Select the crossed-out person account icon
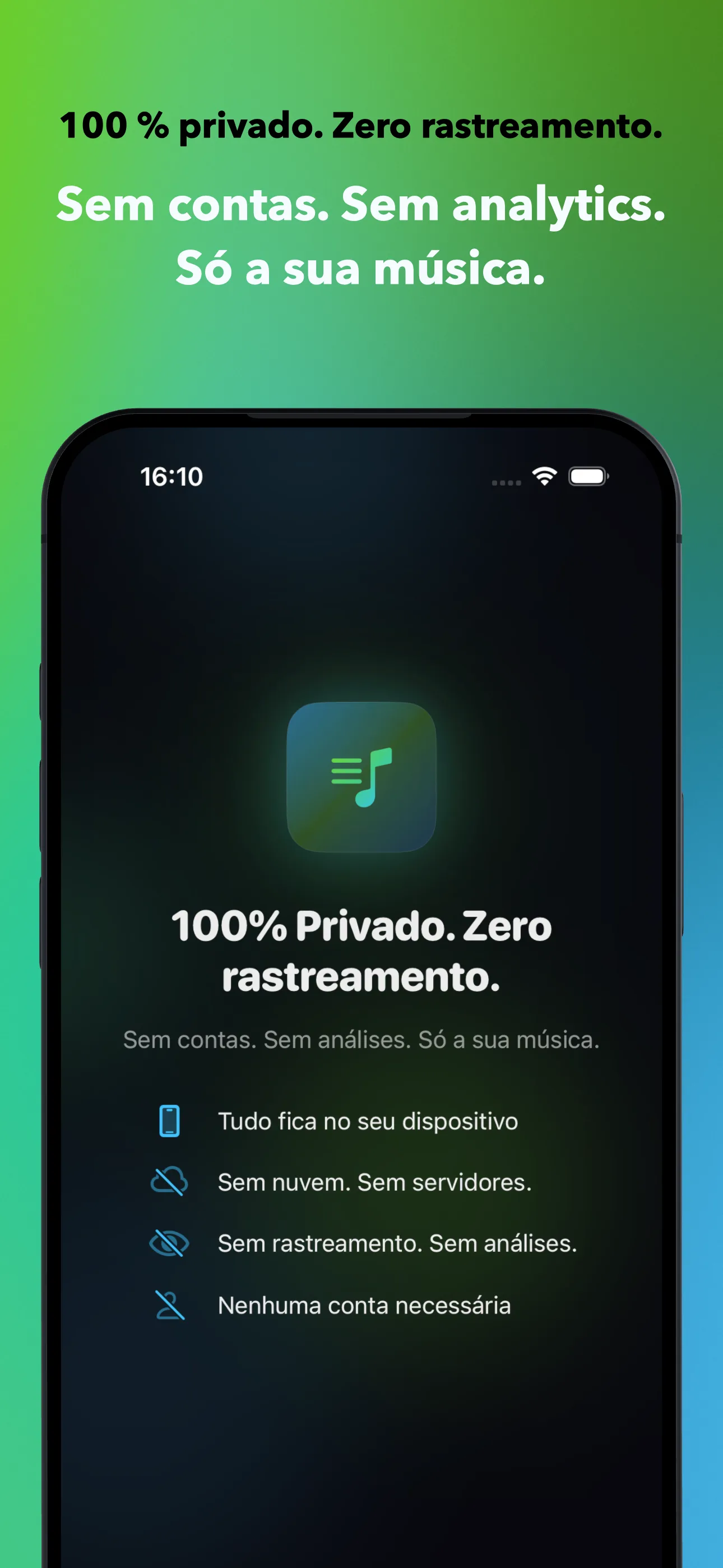The width and height of the screenshot is (723, 1568). [x=171, y=1304]
